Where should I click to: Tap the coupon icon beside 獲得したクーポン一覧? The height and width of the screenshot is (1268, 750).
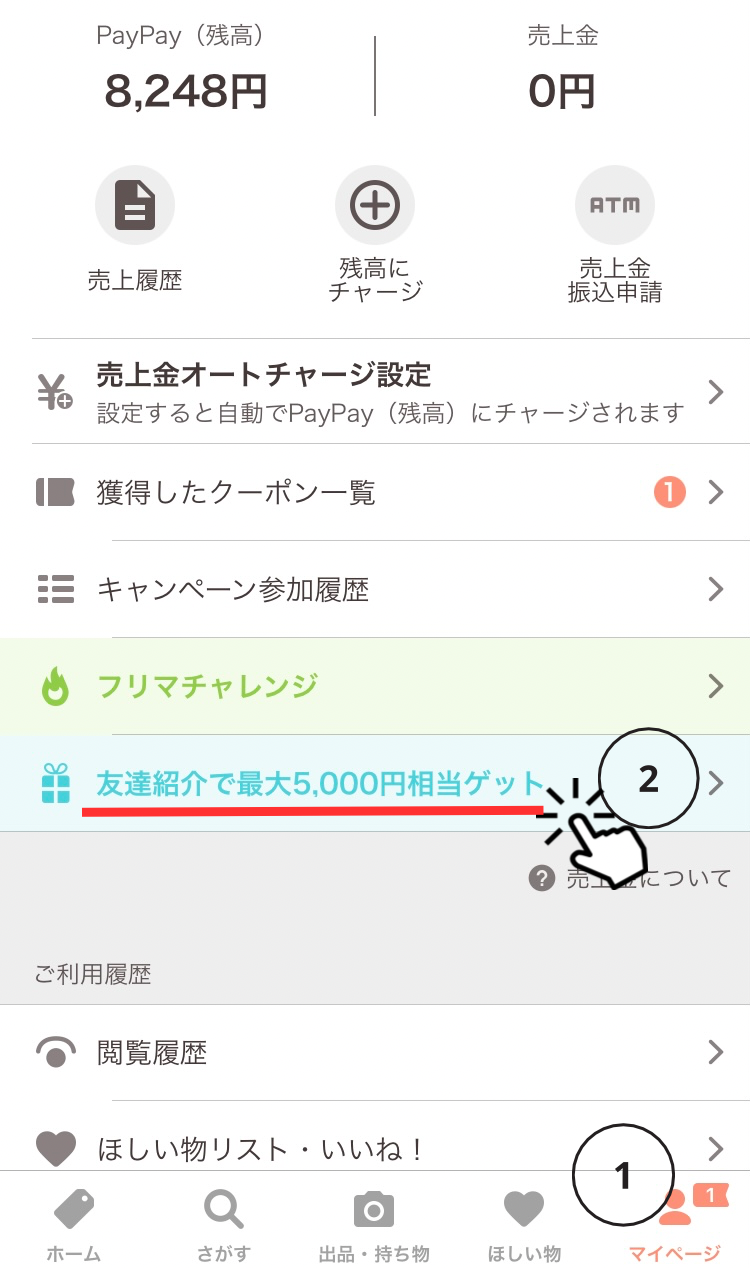tap(56, 491)
